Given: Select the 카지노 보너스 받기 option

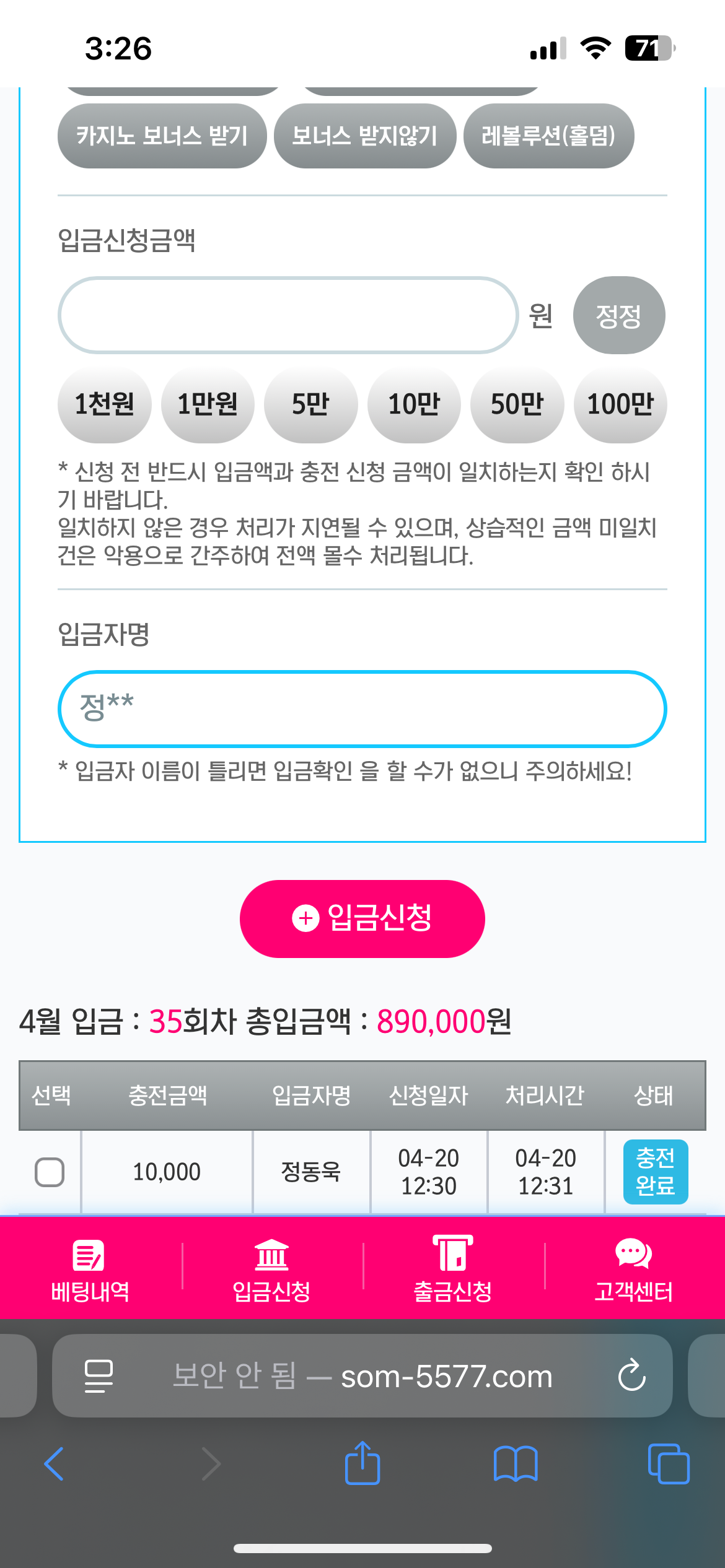Looking at the screenshot, I should click(162, 136).
